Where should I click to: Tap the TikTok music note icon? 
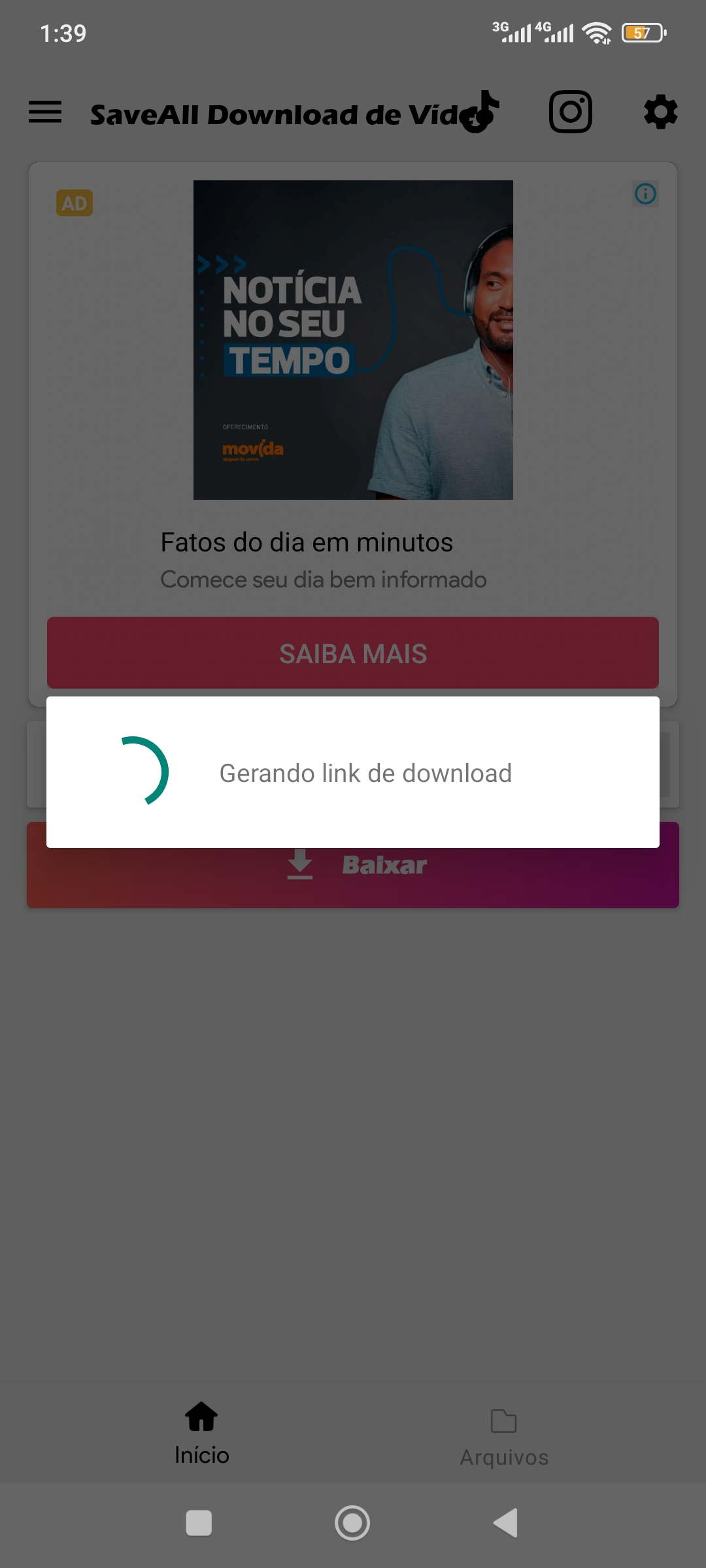coord(479,111)
